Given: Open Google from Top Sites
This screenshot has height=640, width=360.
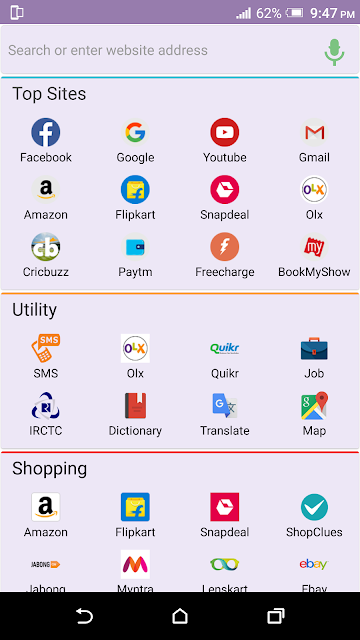Looking at the screenshot, I should (x=135, y=140).
